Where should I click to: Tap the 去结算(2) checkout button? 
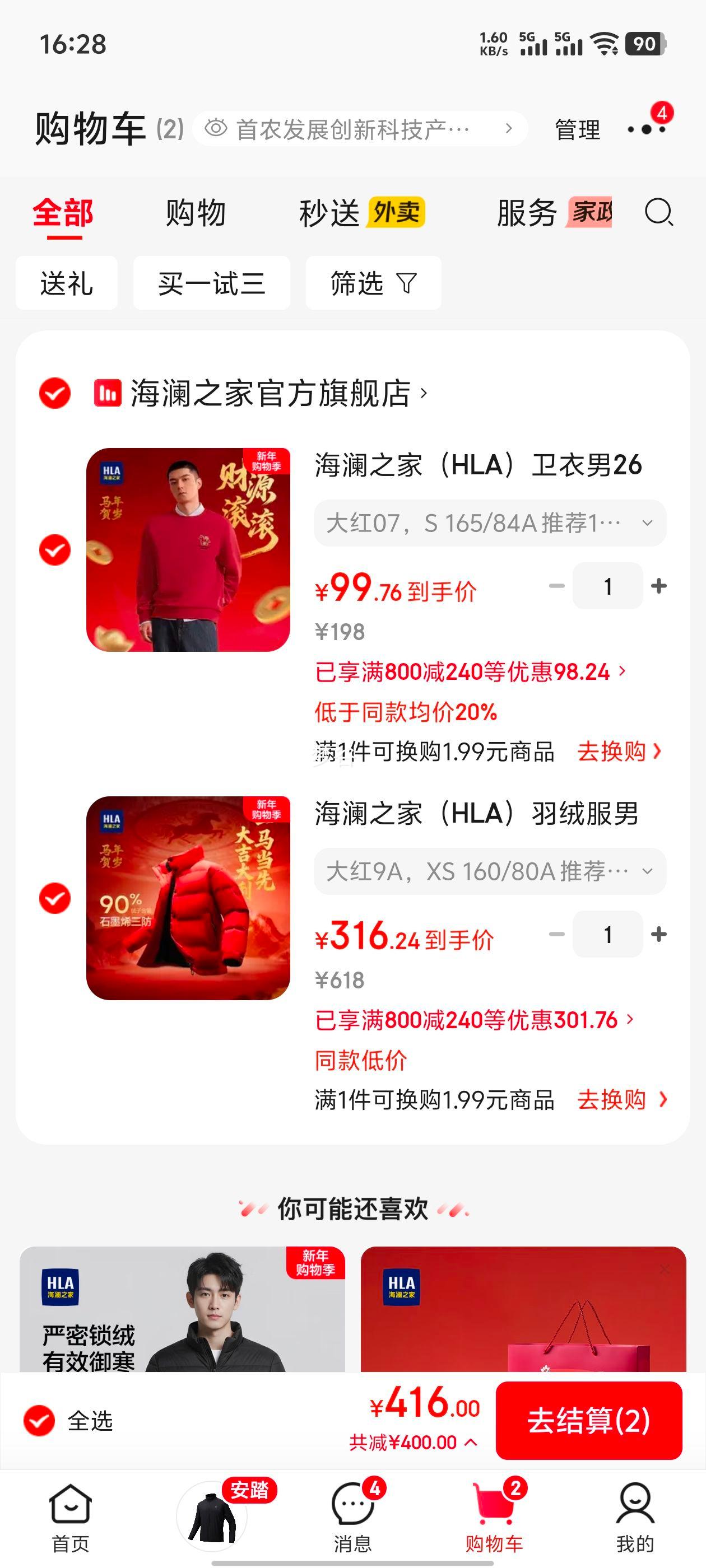(x=589, y=1421)
